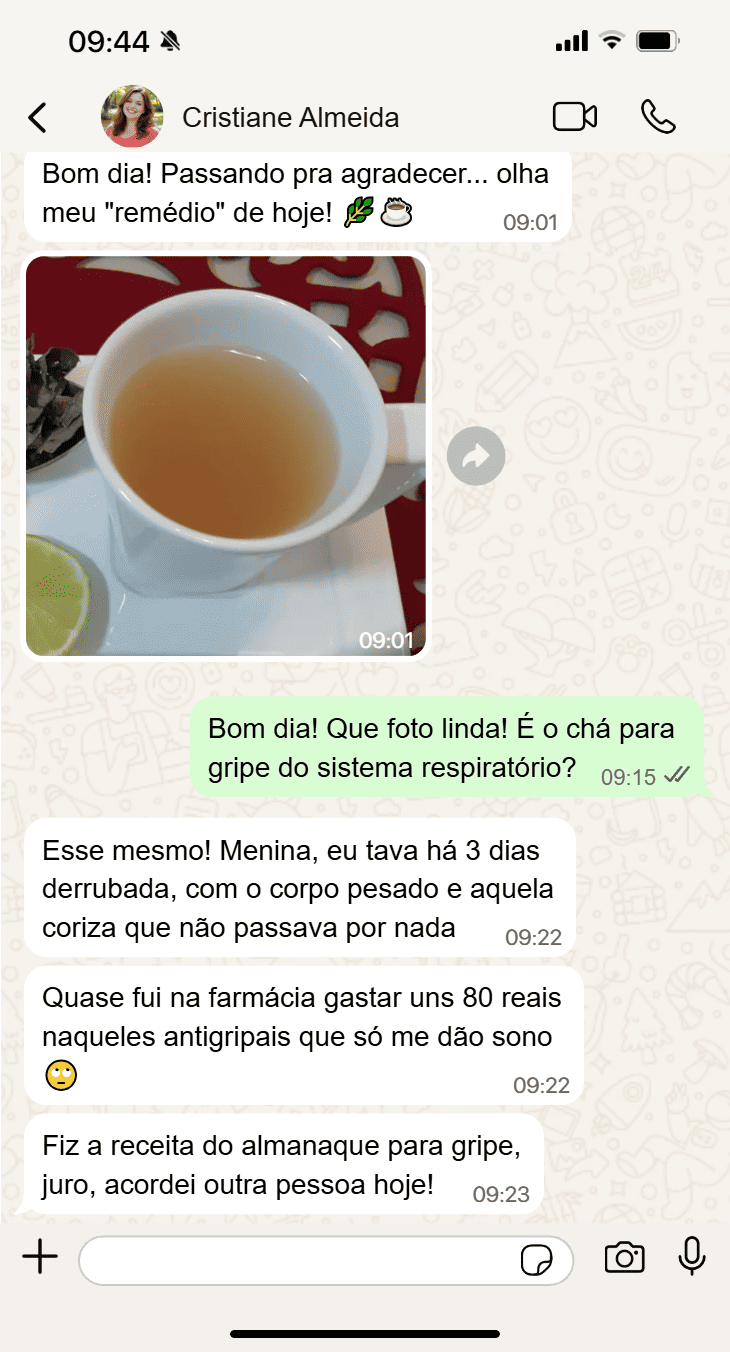Tap the Wi-Fi indicator in the status bar
This screenshot has width=730, height=1352.
click(611, 38)
